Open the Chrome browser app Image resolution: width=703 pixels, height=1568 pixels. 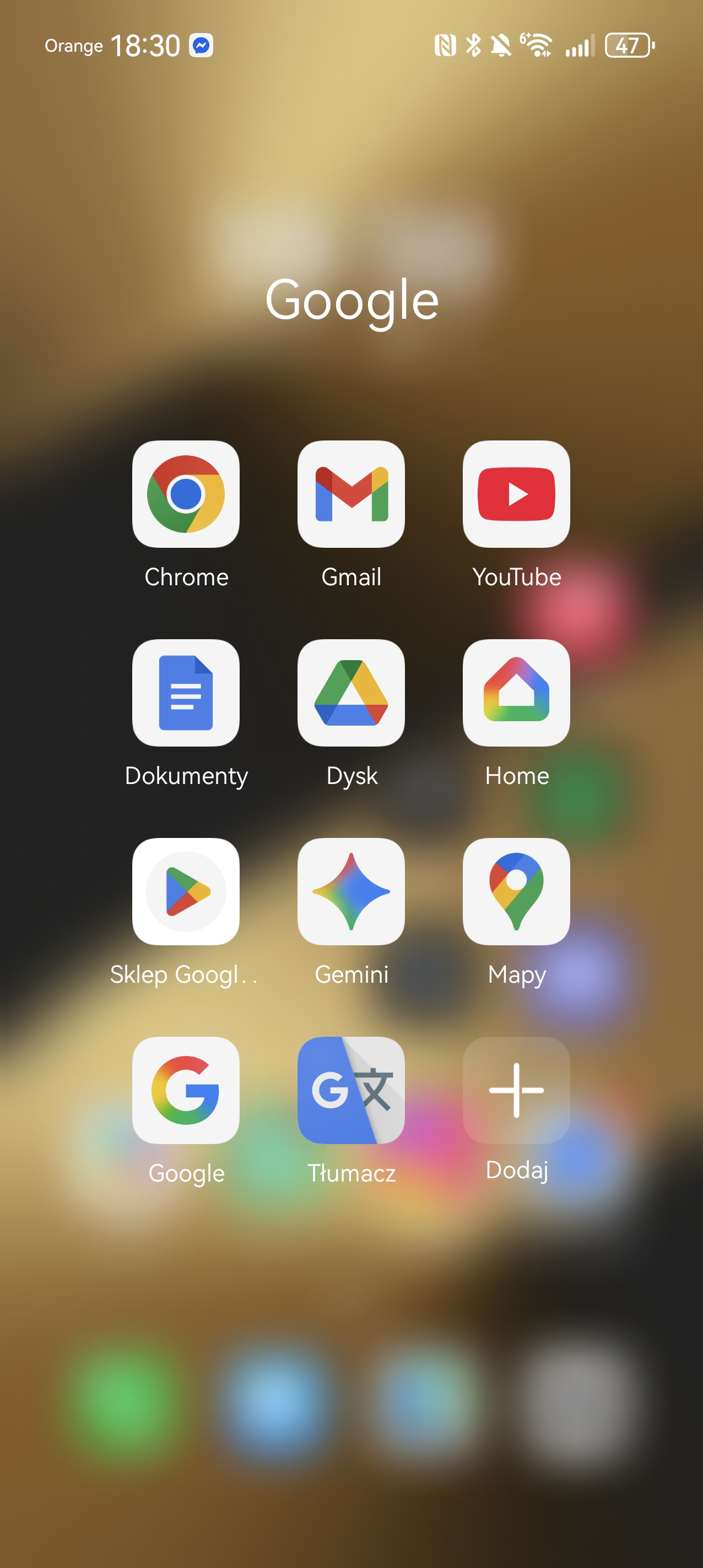pos(186,494)
